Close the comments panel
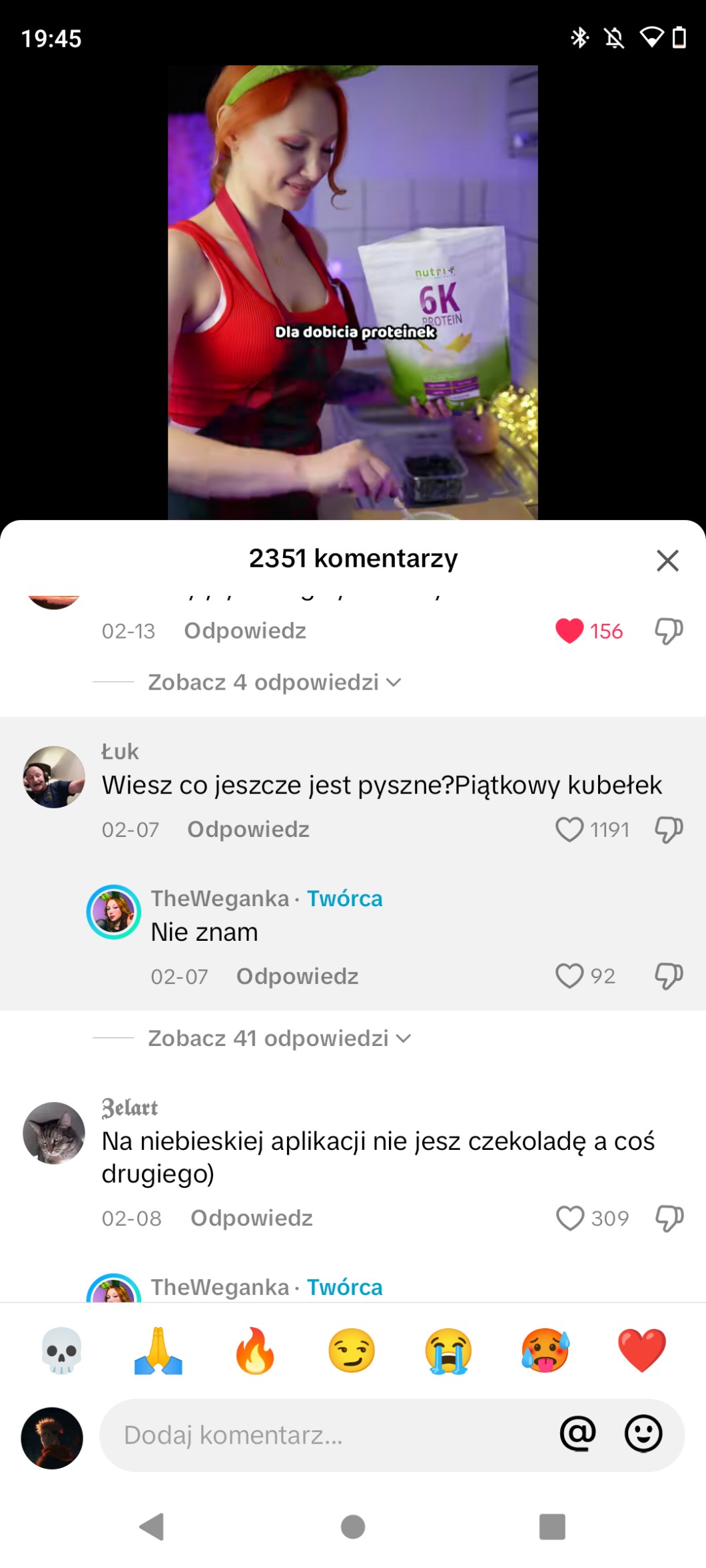706x1568 pixels. pos(667,561)
